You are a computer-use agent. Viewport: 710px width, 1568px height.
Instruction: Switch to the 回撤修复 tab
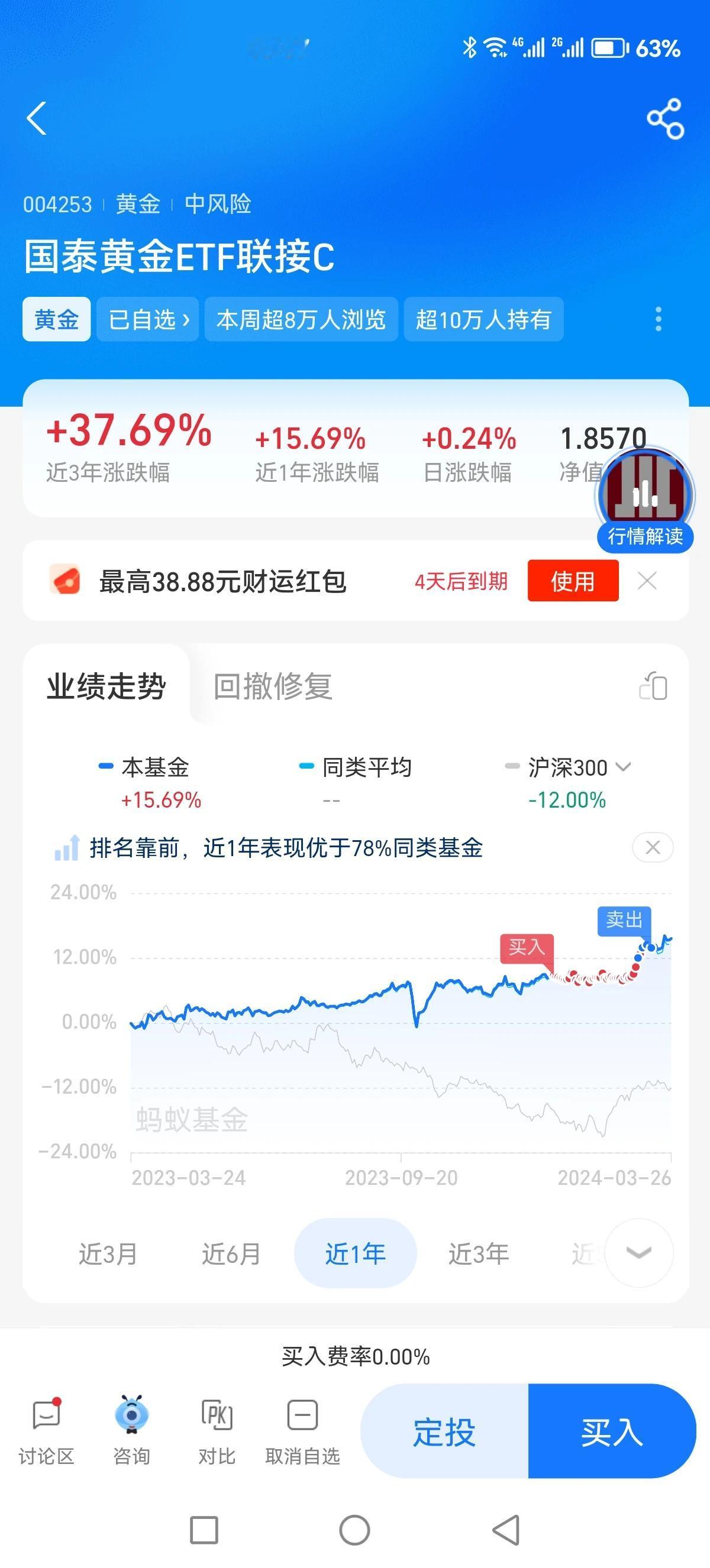pyautogui.click(x=272, y=686)
